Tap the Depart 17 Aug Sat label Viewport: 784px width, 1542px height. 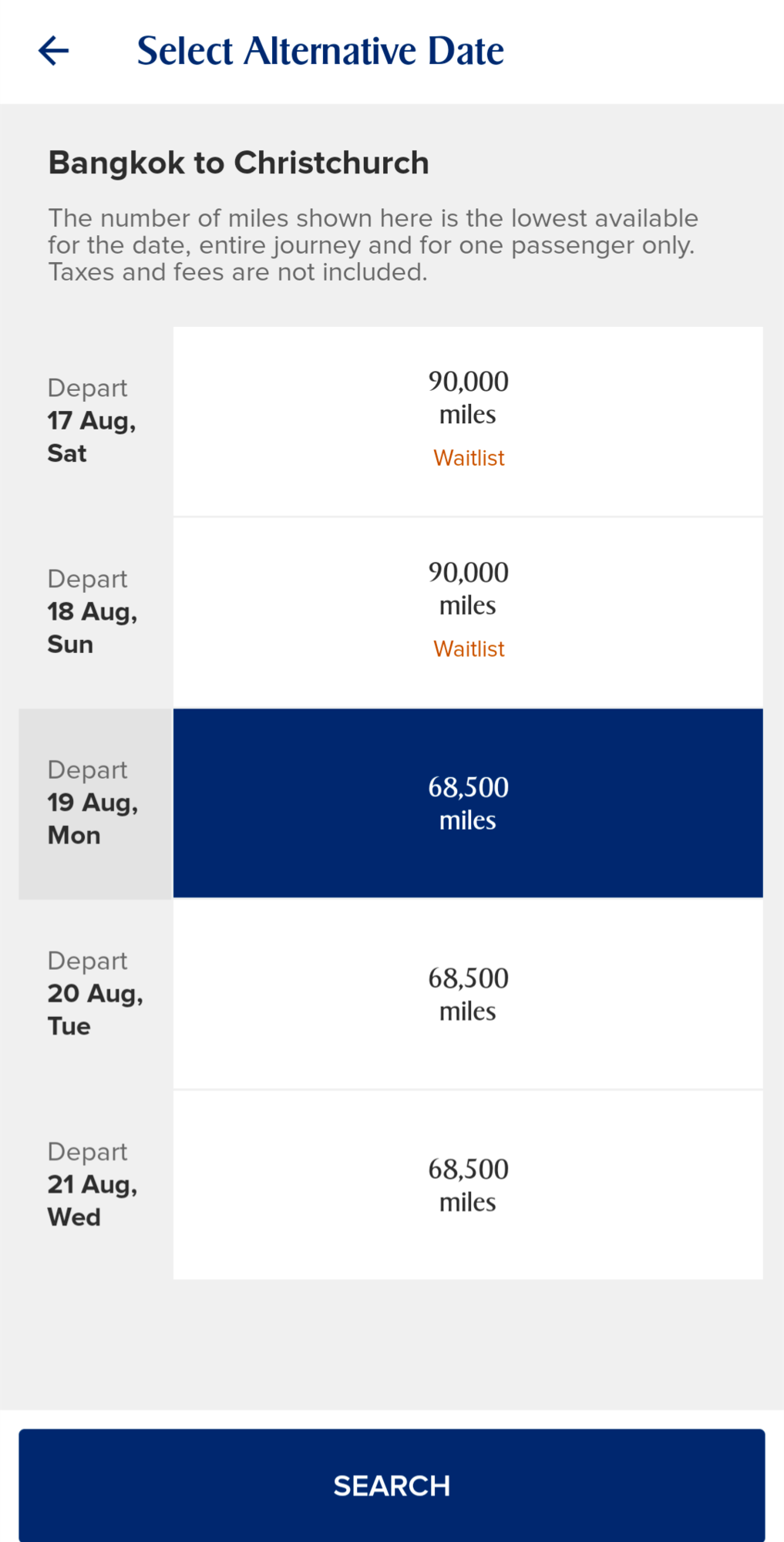click(x=91, y=420)
